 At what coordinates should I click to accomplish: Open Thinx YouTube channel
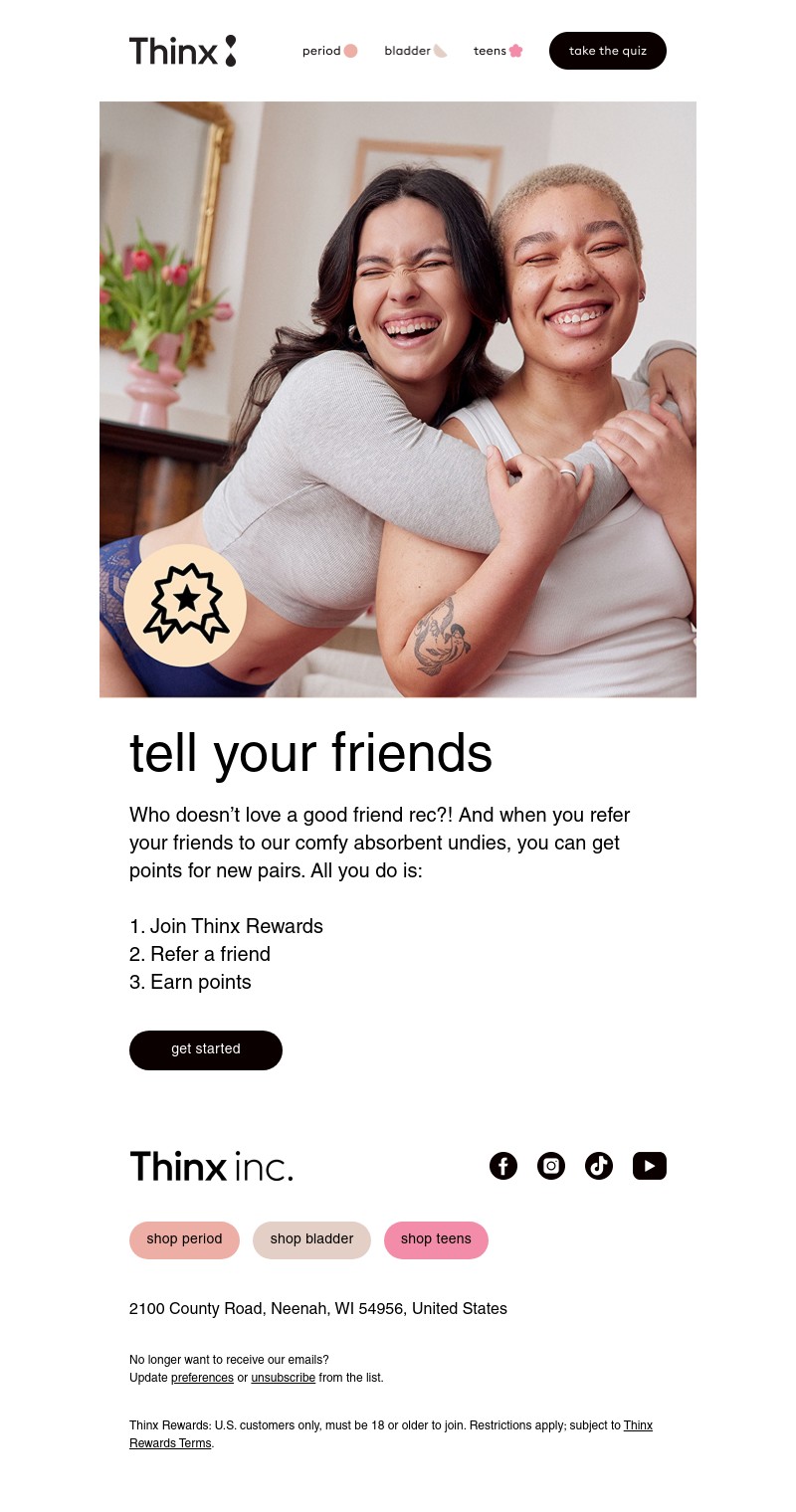coord(649,1166)
